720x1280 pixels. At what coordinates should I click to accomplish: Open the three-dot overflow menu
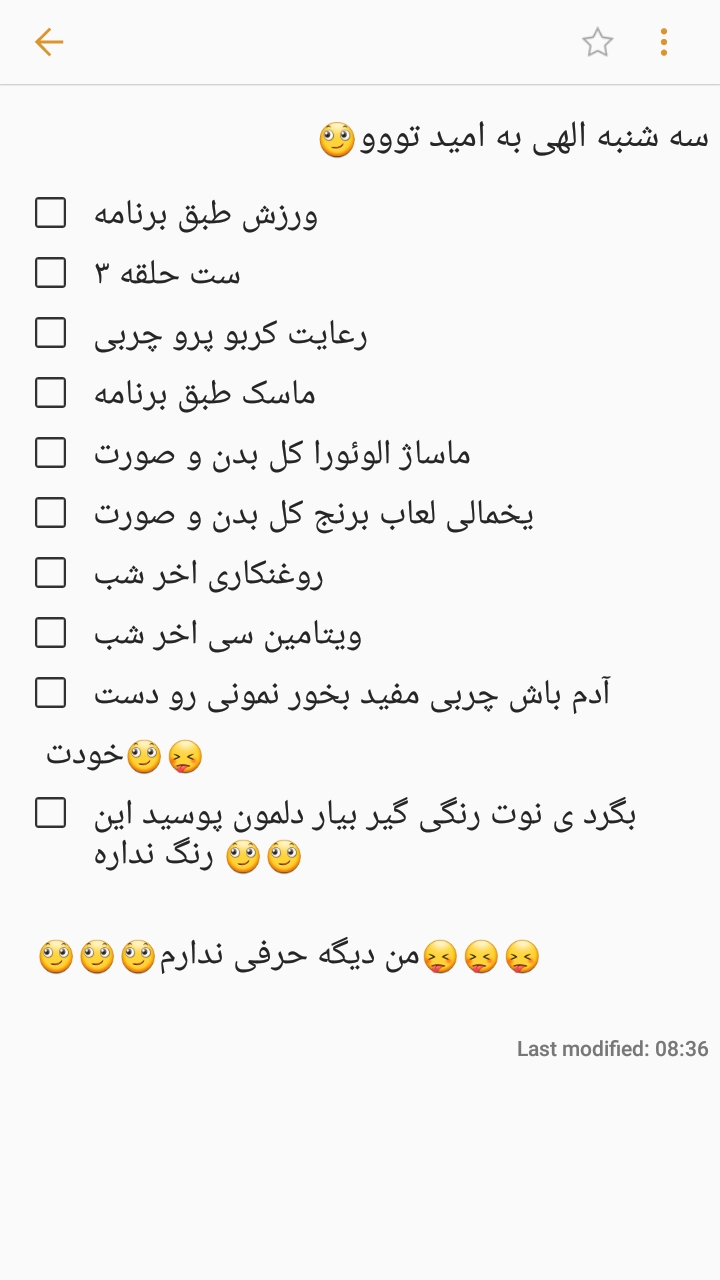coord(663,42)
